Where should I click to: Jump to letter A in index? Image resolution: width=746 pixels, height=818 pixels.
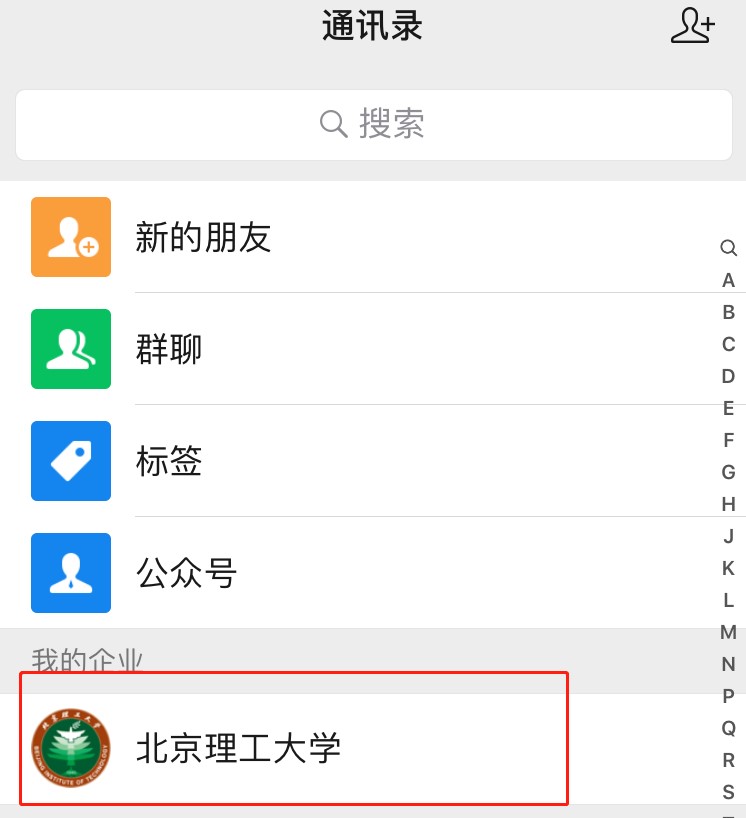(728, 280)
